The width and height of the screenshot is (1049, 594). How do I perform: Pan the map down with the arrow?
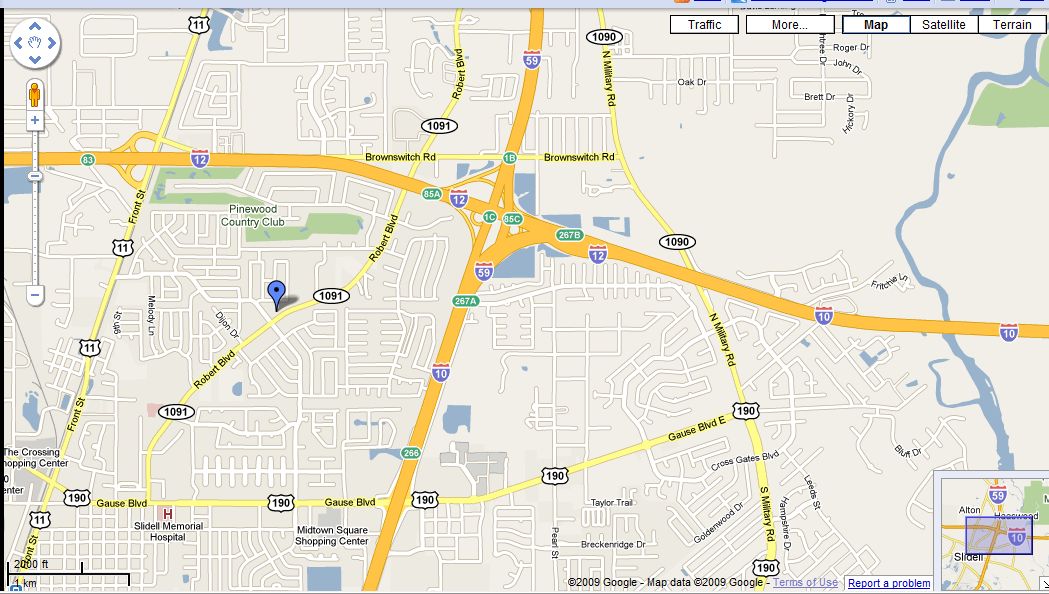[35, 59]
